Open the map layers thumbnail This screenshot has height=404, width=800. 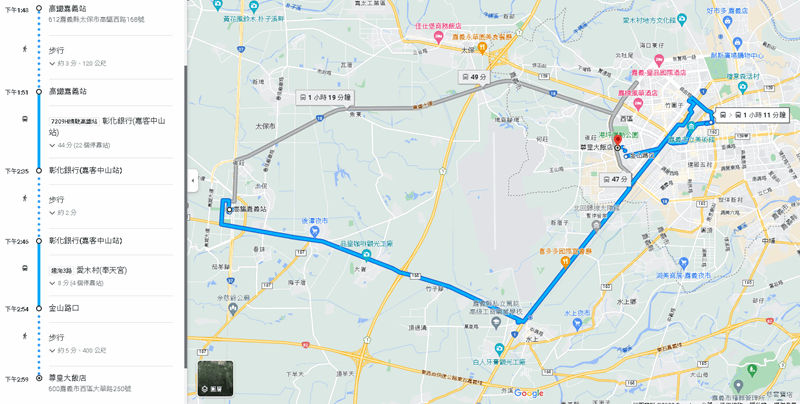[215, 378]
